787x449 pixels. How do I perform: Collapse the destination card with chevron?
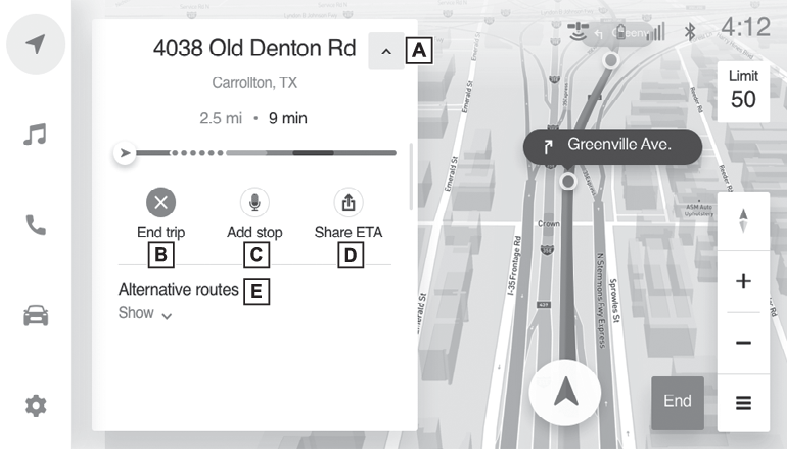385,50
